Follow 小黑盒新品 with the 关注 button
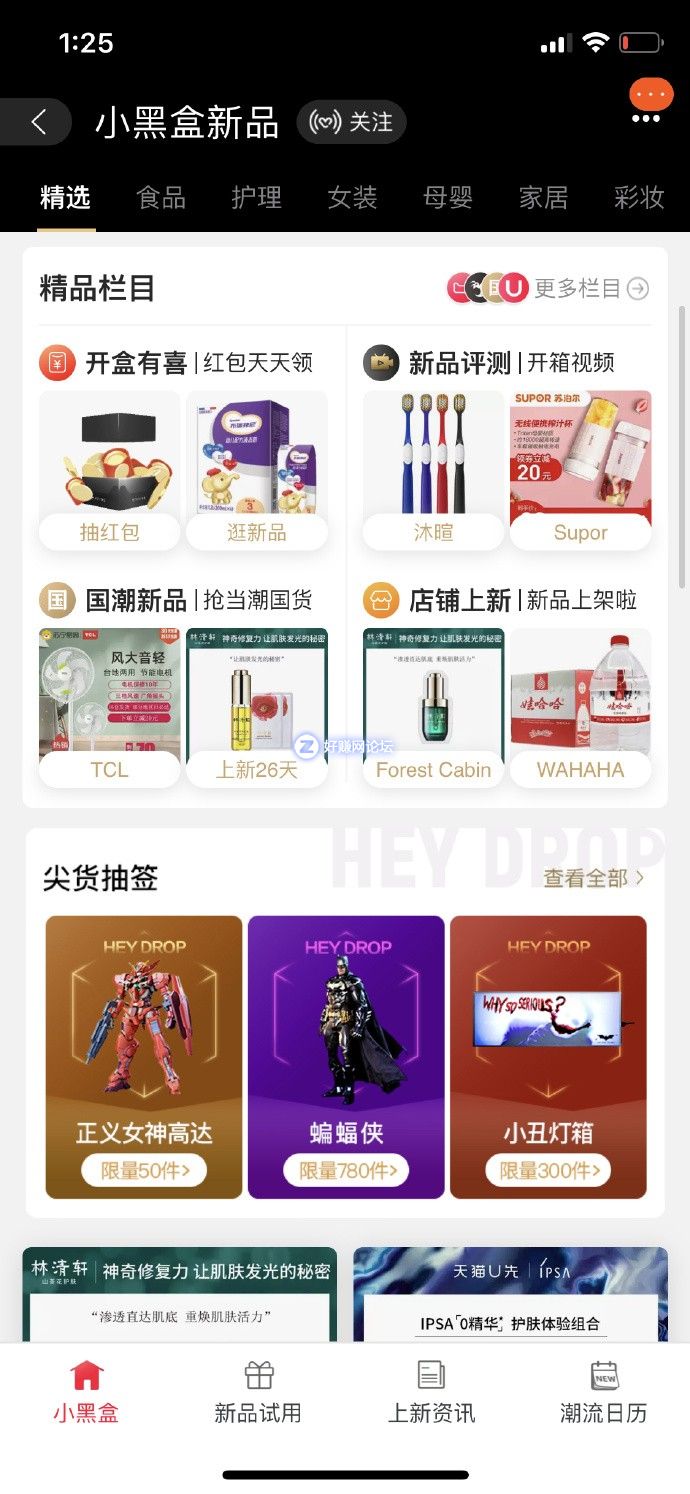690x1494 pixels. pos(352,122)
